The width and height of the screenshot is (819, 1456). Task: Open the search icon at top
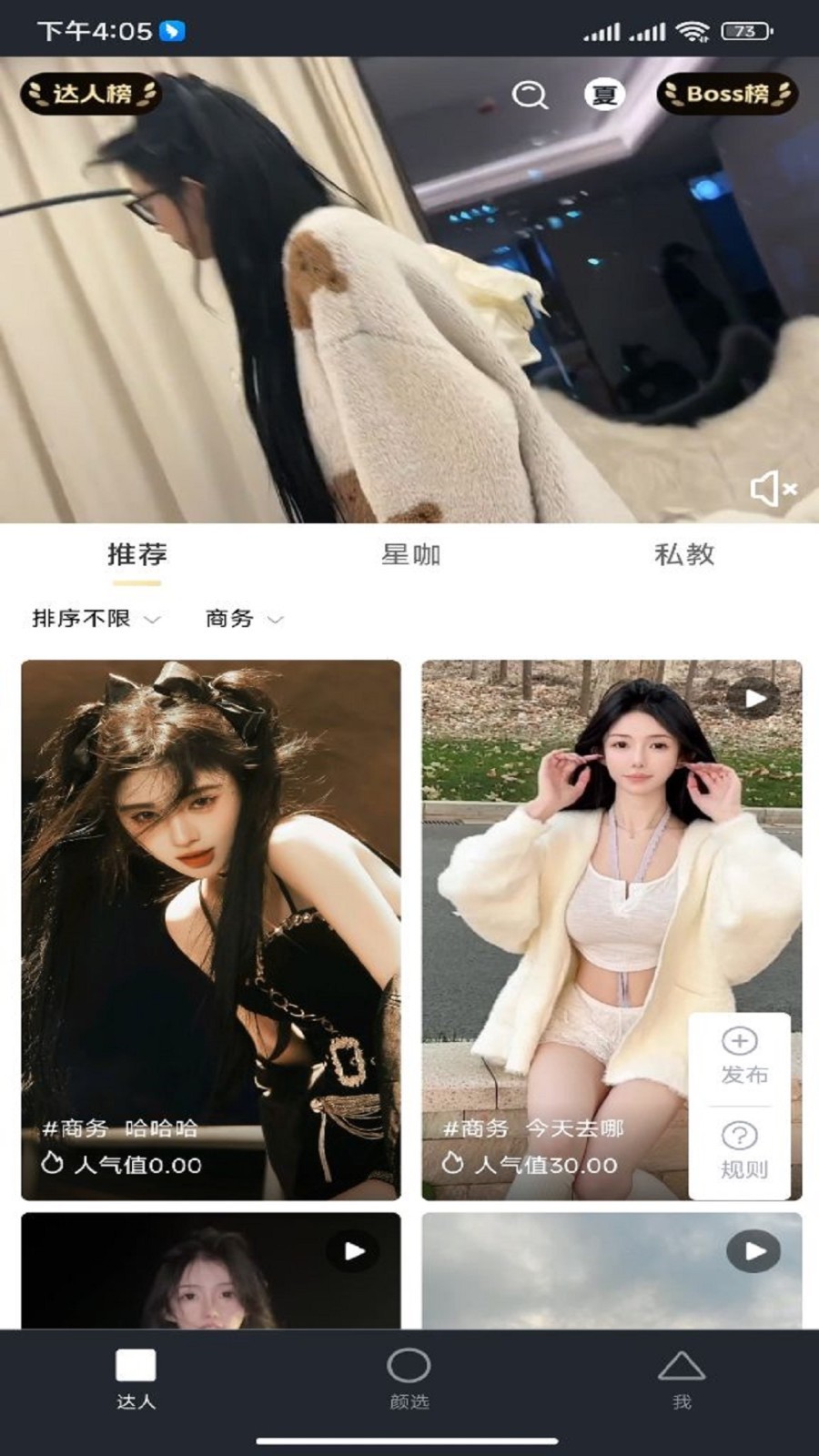pyautogui.click(x=531, y=94)
